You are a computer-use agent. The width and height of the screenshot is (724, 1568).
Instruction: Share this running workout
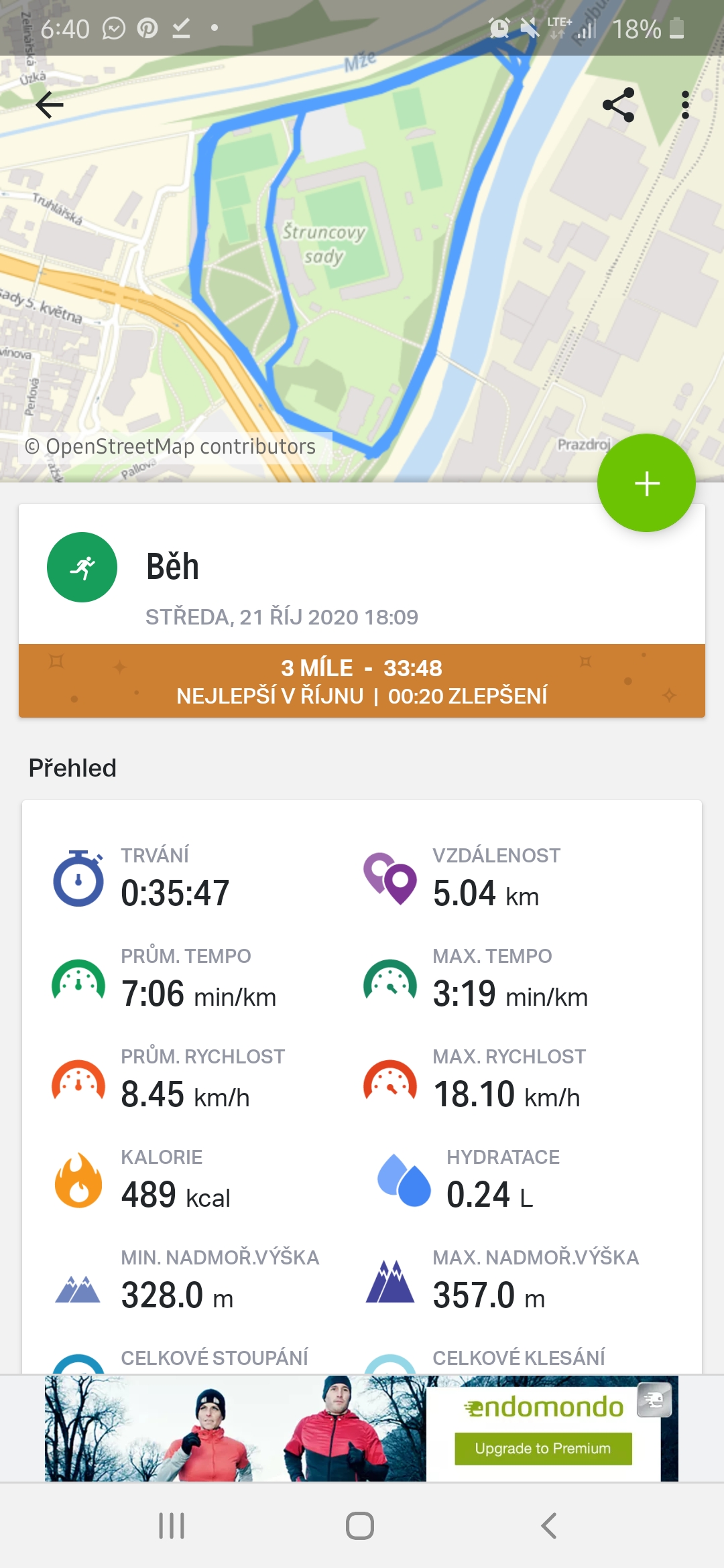click(x=618, y=105)
